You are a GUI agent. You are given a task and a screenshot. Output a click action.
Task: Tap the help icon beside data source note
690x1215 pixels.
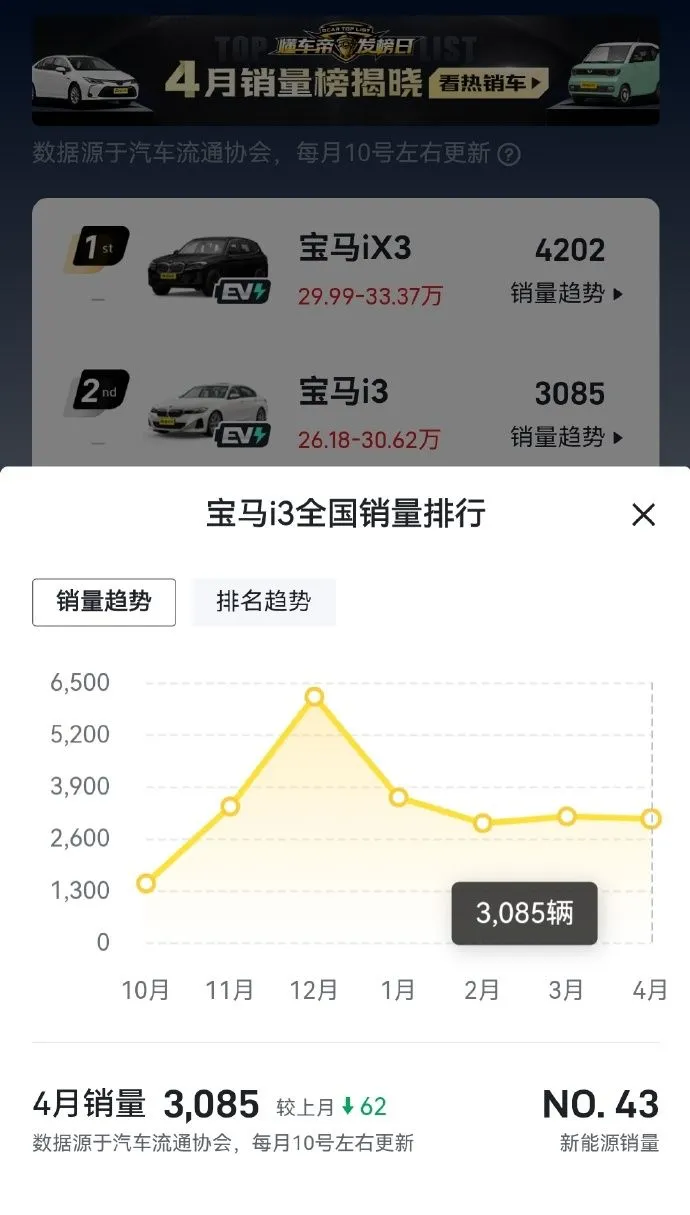point(509,154)
